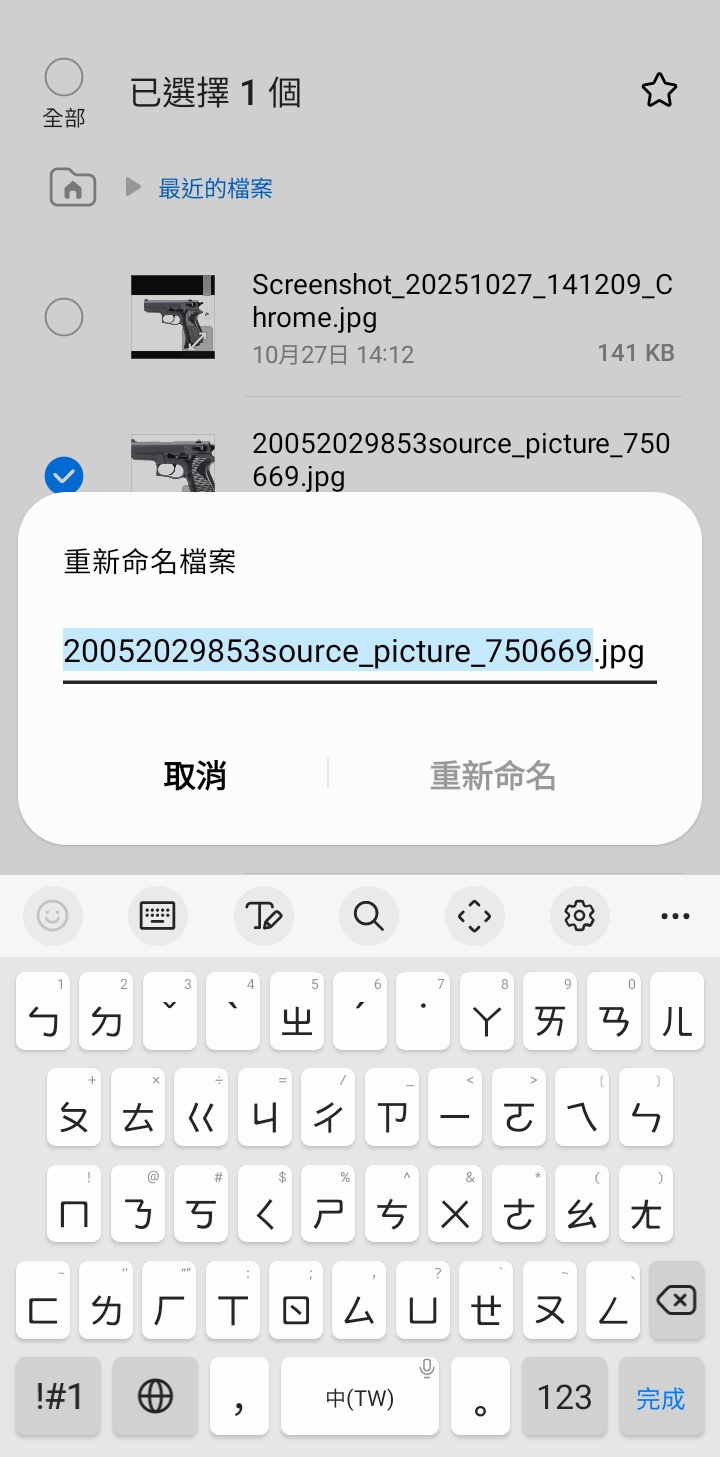
Task: Open keyboard settings gear
Action: [579, 915]
